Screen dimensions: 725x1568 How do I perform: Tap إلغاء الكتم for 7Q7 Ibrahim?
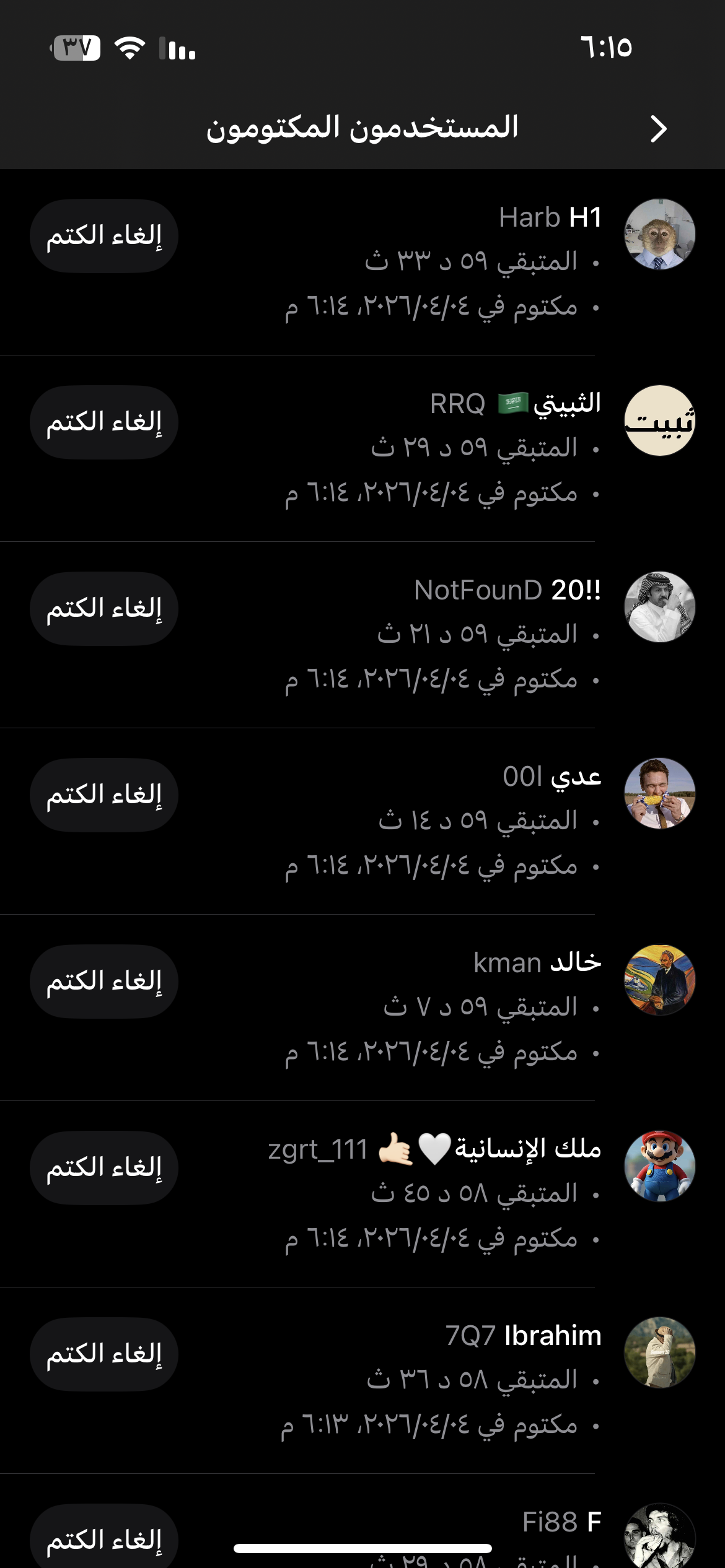[x=104, y=1354]
